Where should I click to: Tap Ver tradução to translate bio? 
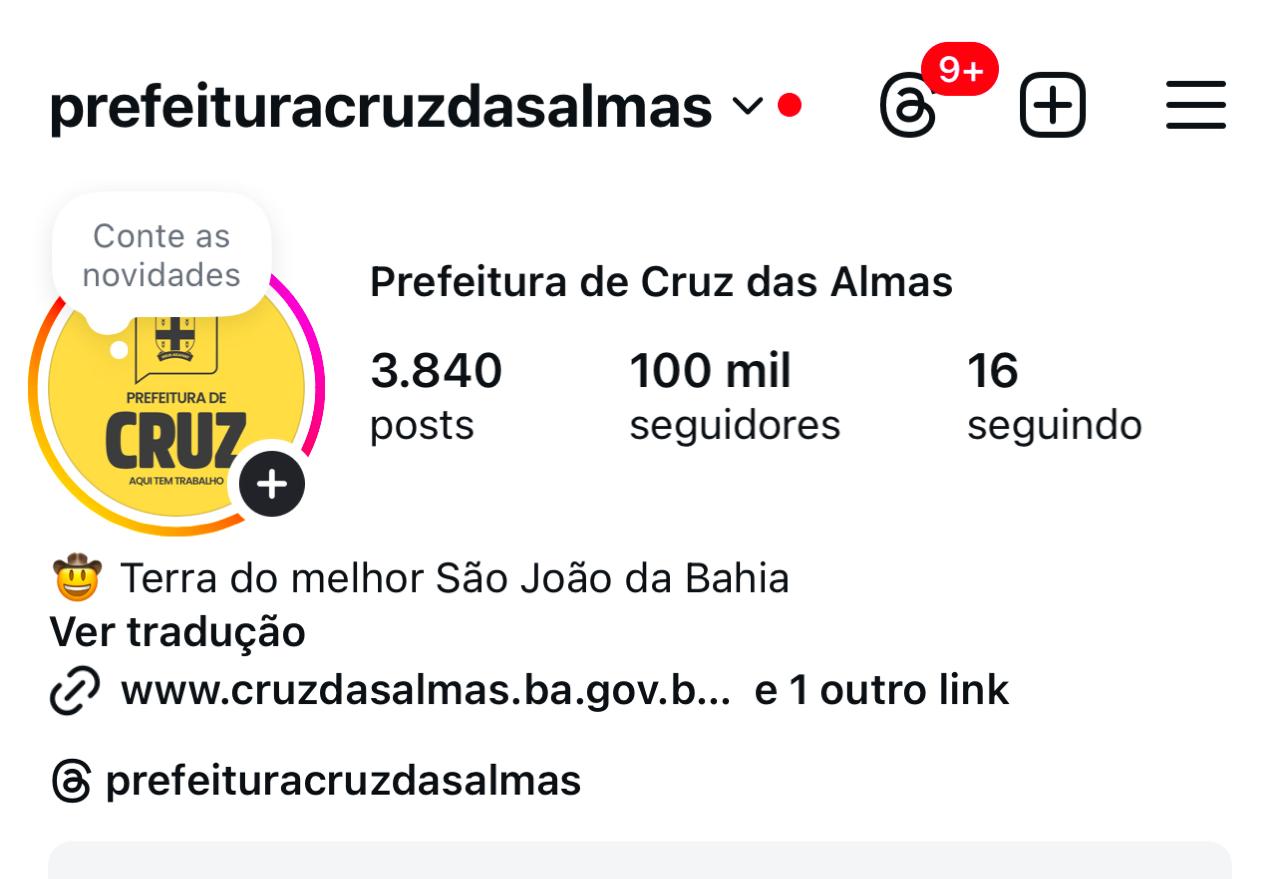(x=177, y=632)
